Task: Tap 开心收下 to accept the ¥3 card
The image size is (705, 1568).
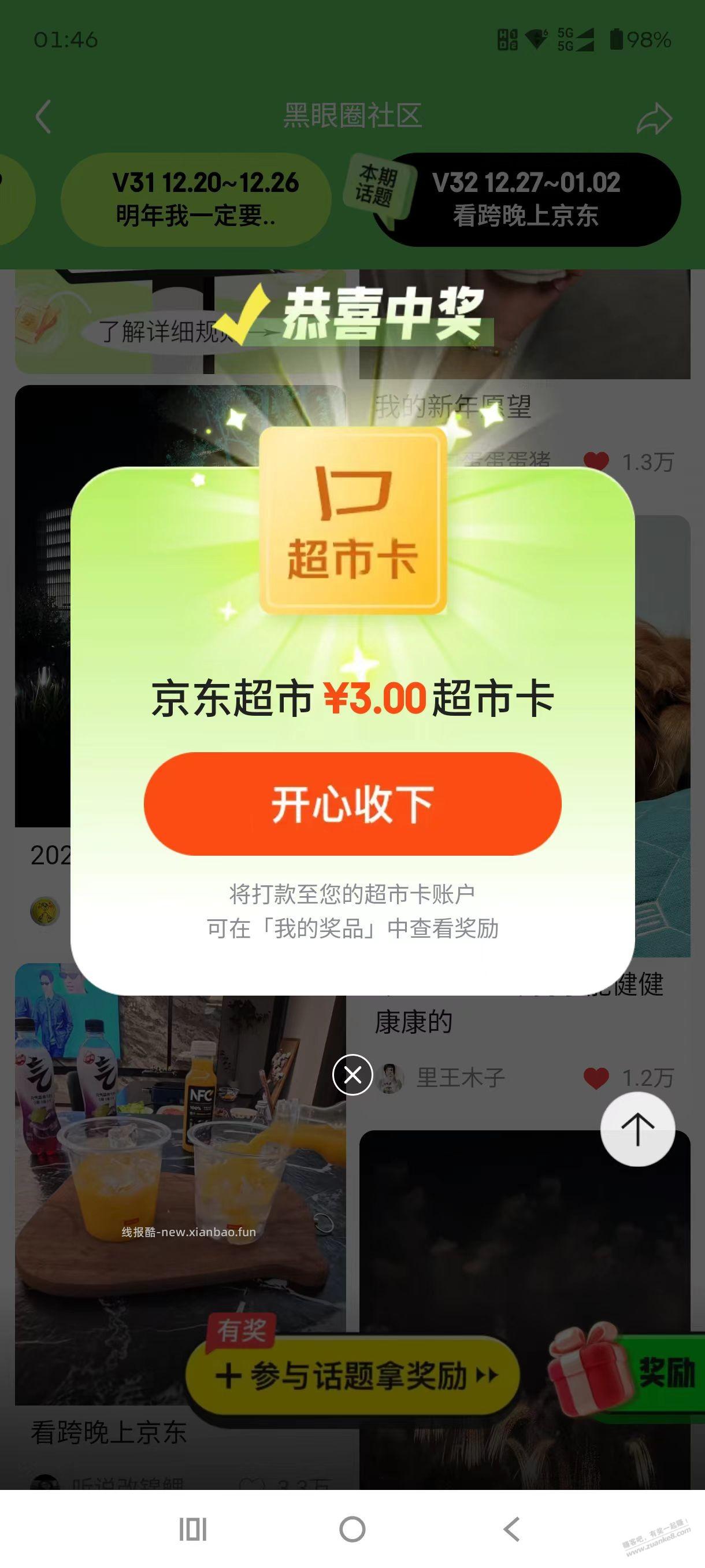Action: (x=353, y=804)
